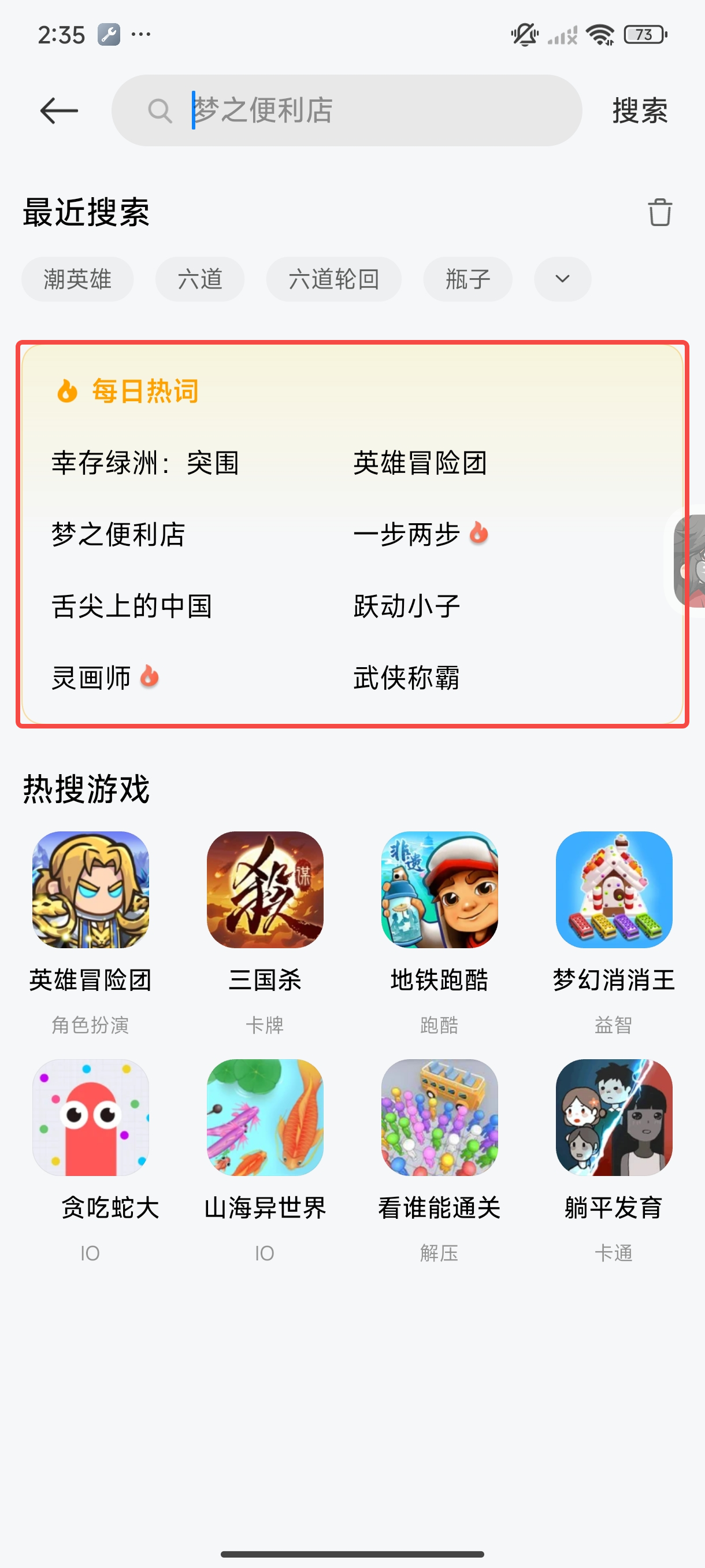Open the 躺平发育 game
Screen dimensions: 705x1568
614,1118
